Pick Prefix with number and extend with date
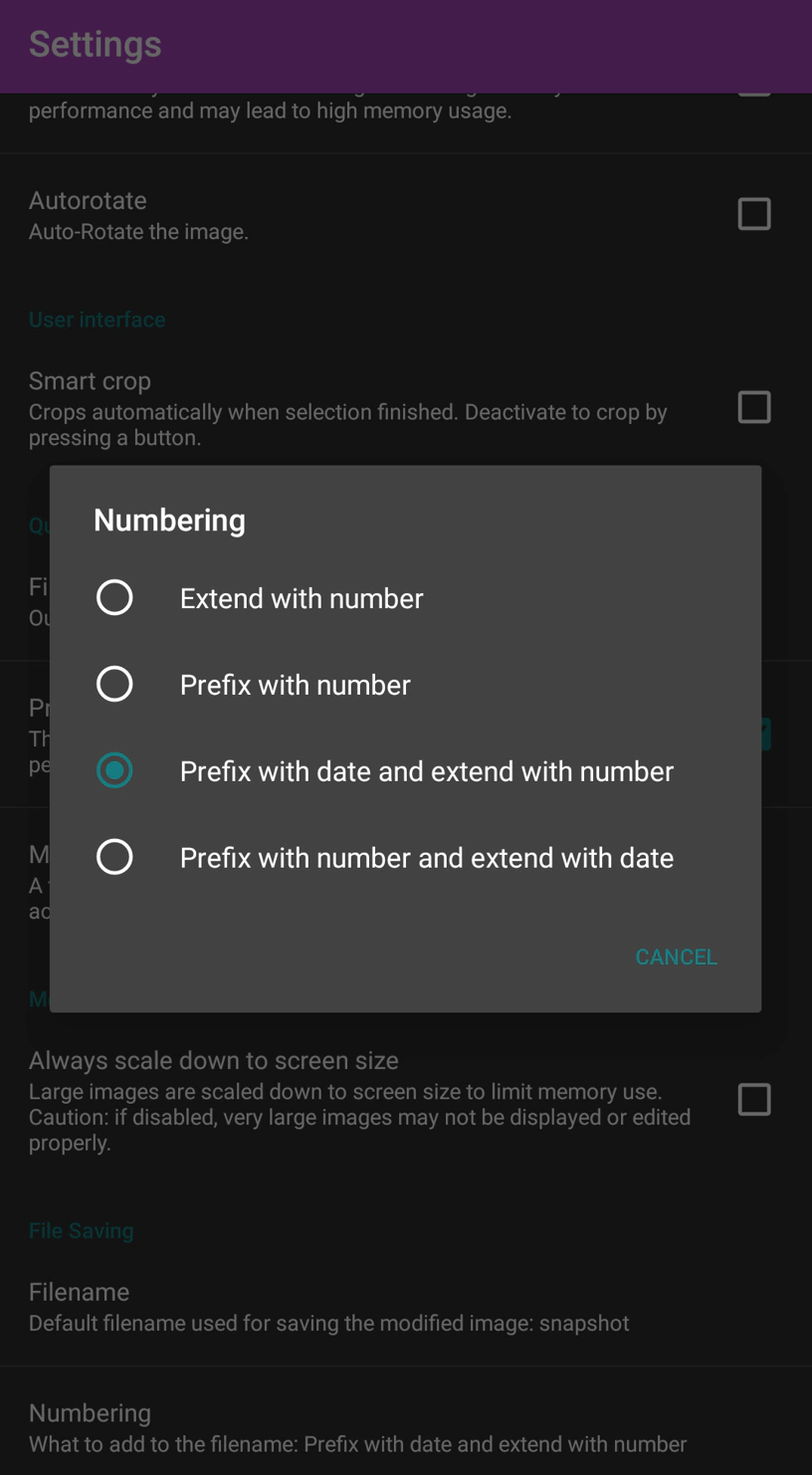The image size is (812, 1475). tap(405, 858)
